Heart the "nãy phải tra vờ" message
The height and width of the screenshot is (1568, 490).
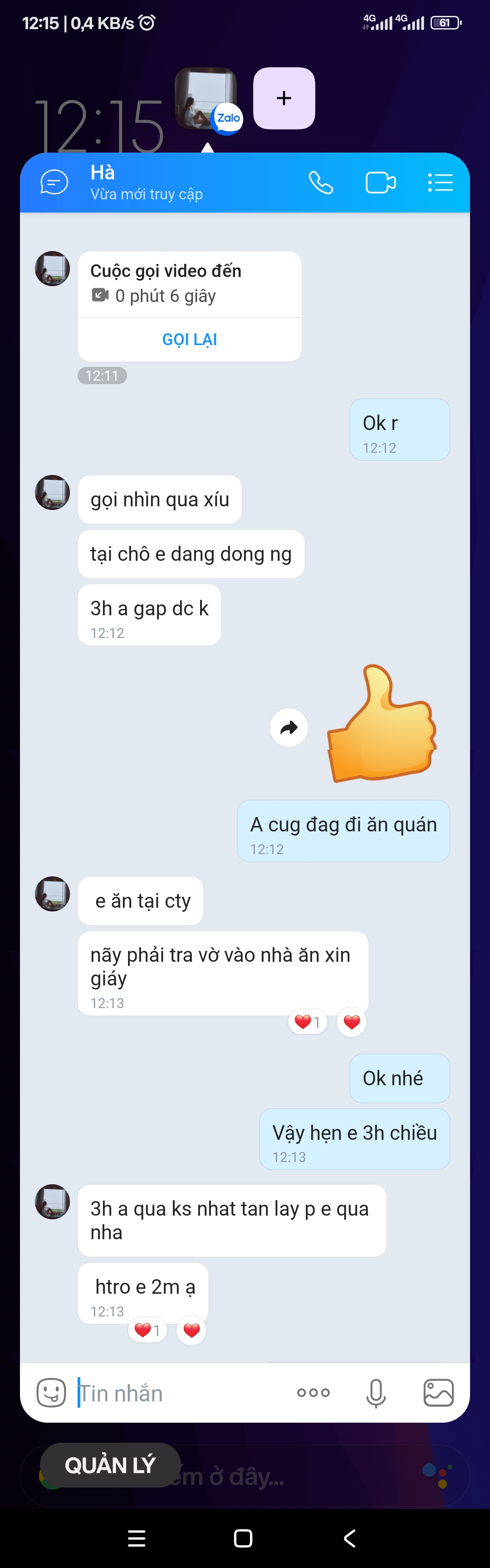click(x=351, y=1021)
